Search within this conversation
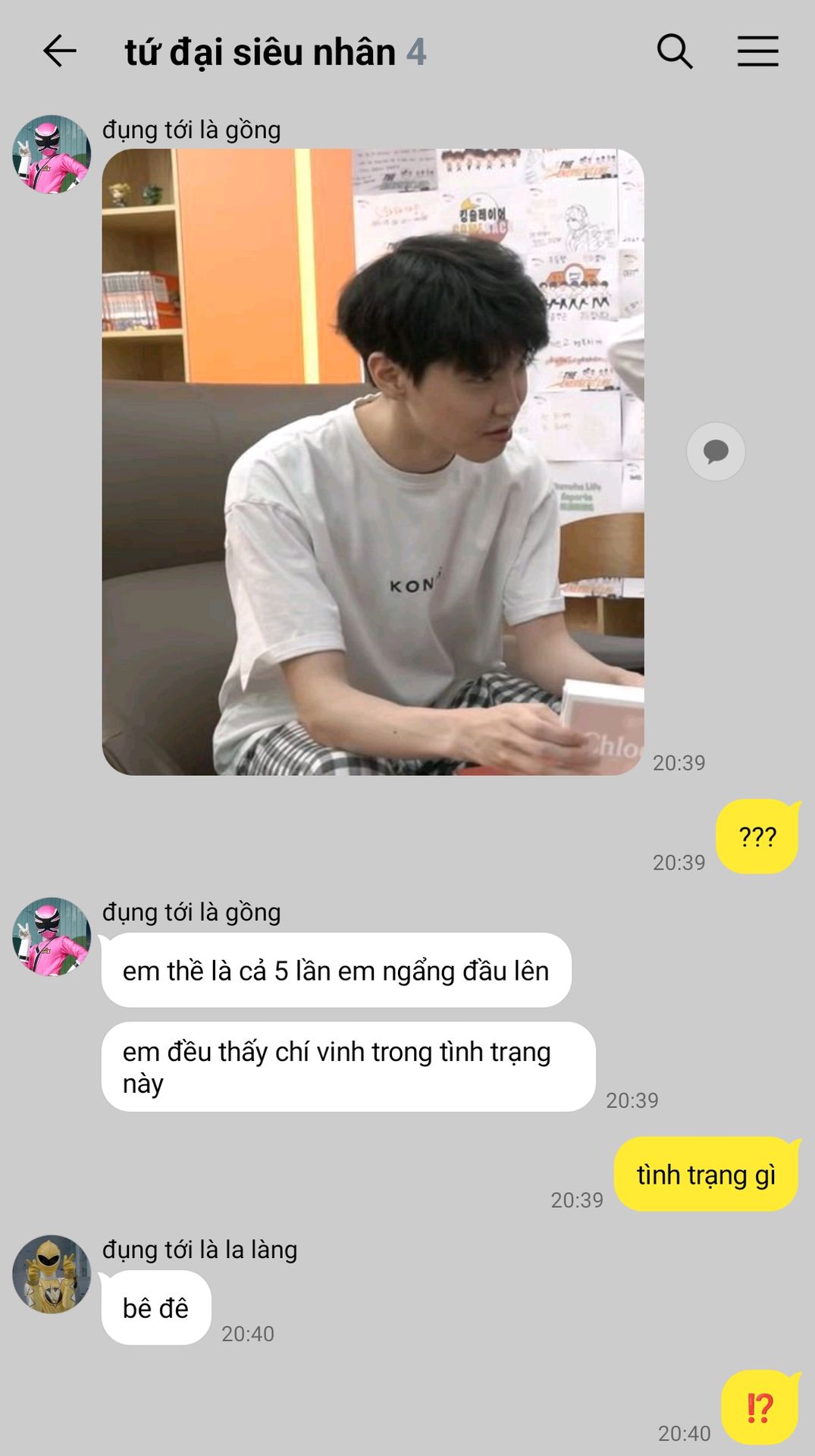This screenshot has width=815, height=1456. click(674, 52)
